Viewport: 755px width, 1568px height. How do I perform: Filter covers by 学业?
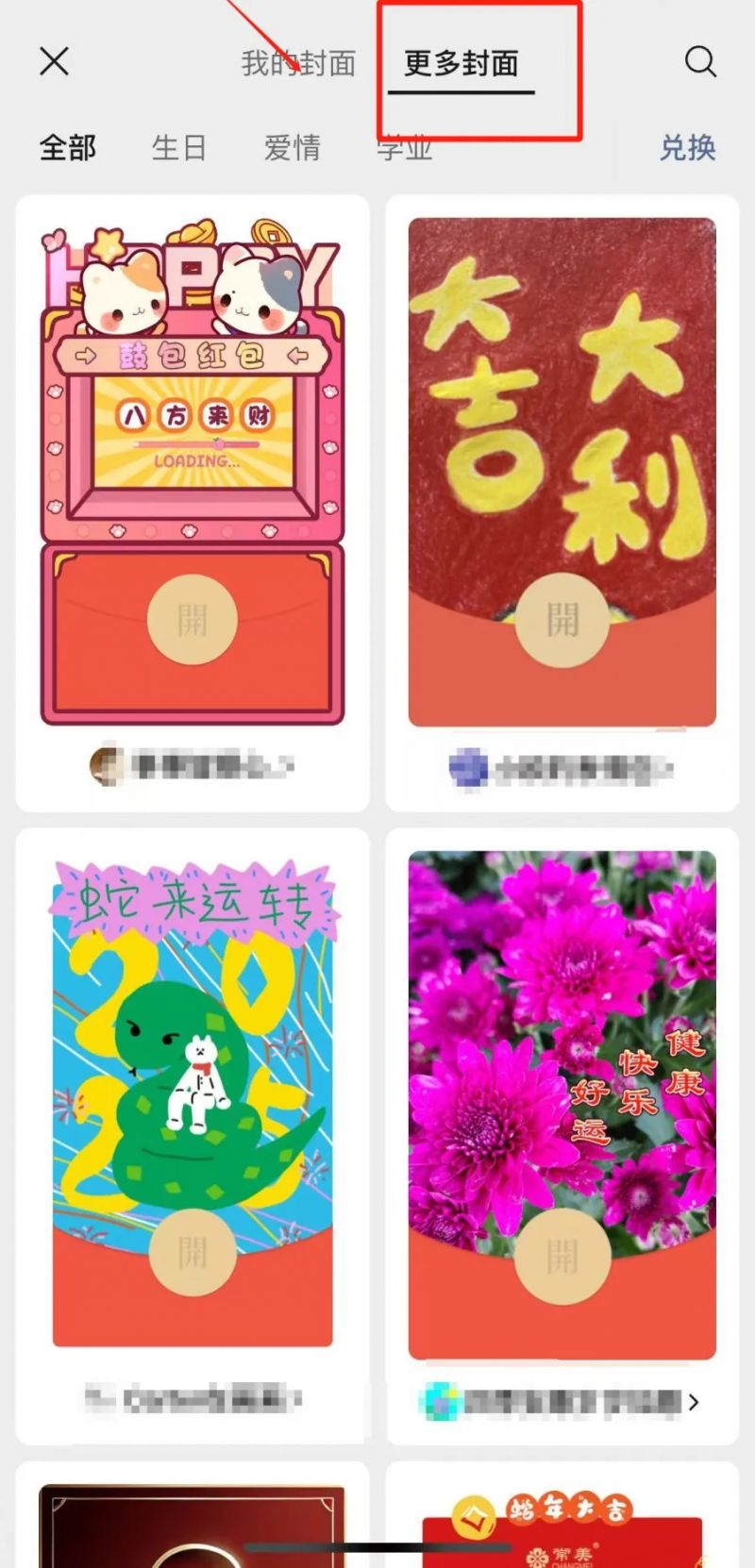[405, 149]
